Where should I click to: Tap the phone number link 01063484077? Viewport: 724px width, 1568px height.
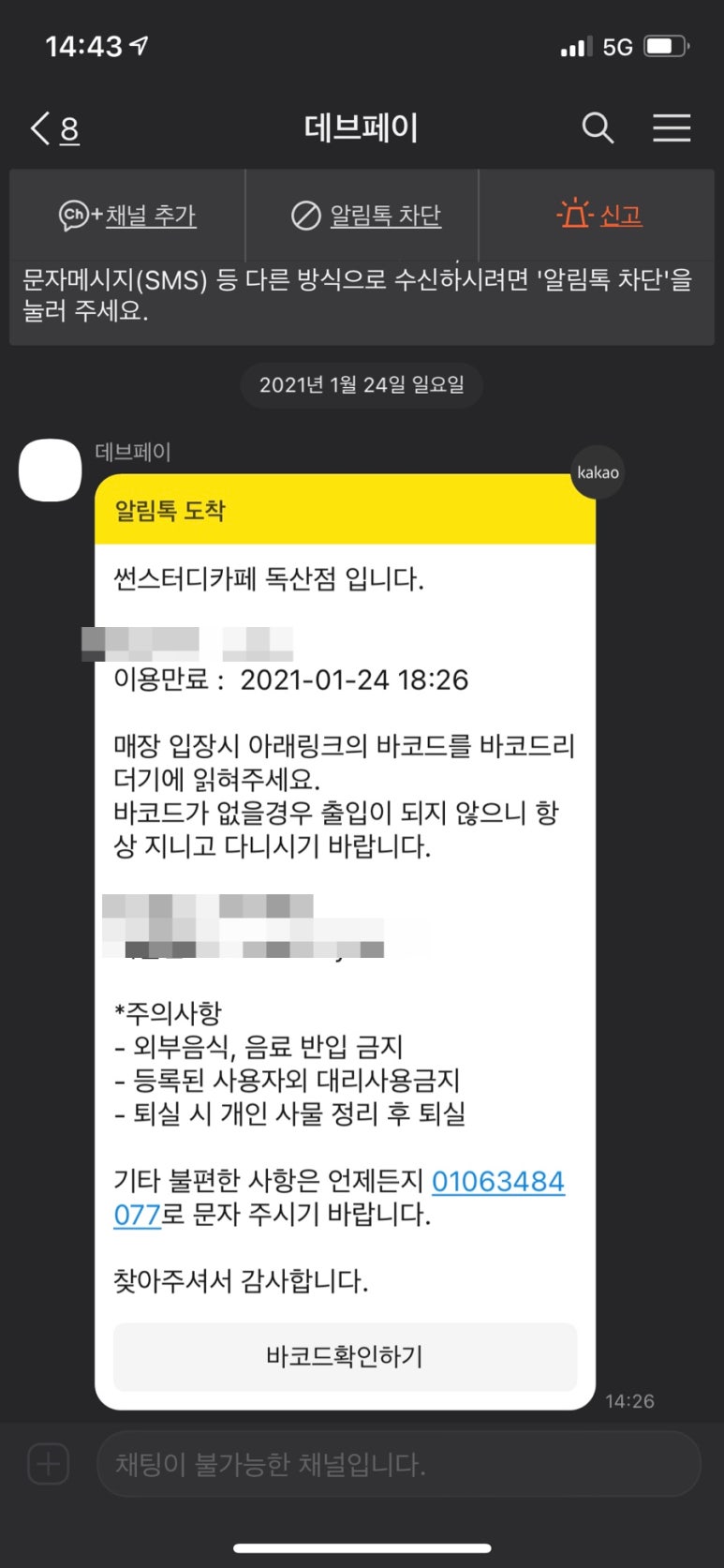[x=497, y=1182]
